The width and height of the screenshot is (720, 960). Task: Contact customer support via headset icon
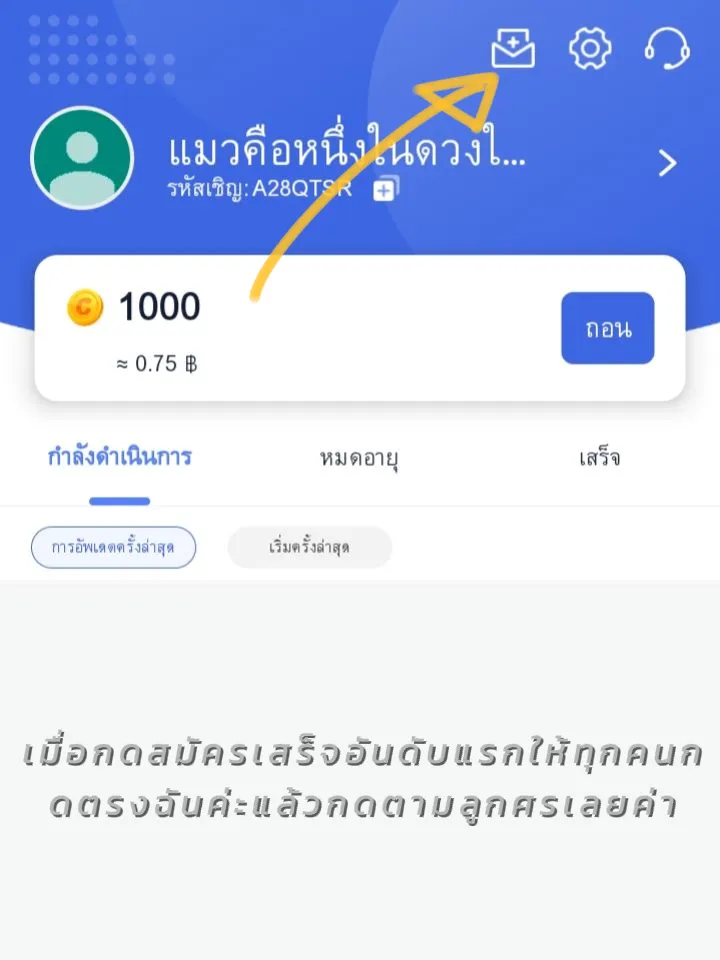point(666,50)
